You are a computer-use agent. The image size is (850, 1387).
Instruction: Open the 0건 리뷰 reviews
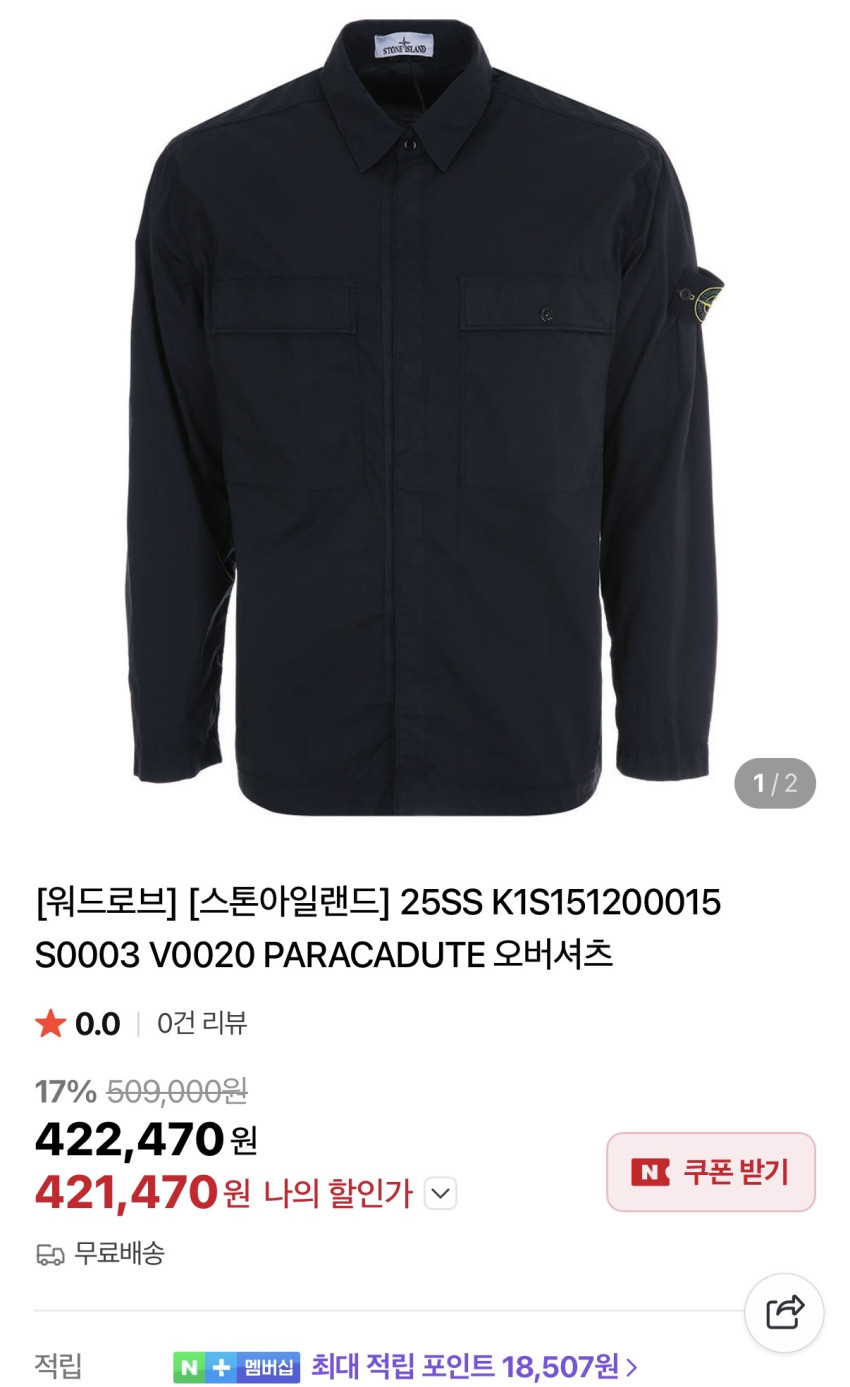click(x=202, y=1023)
